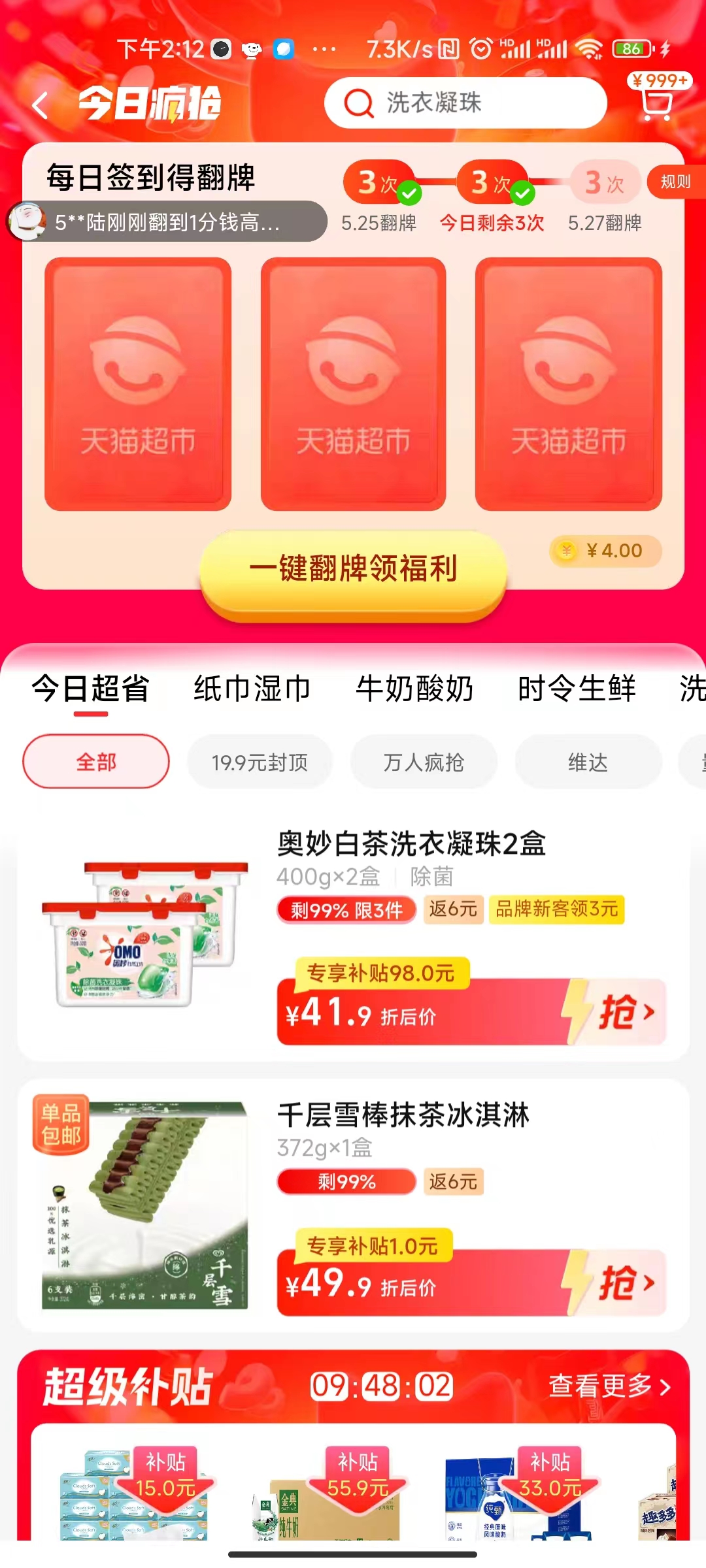Filter by 维达 brand
This screenshot has height=1568, width=706.
(x=588, y=762)
